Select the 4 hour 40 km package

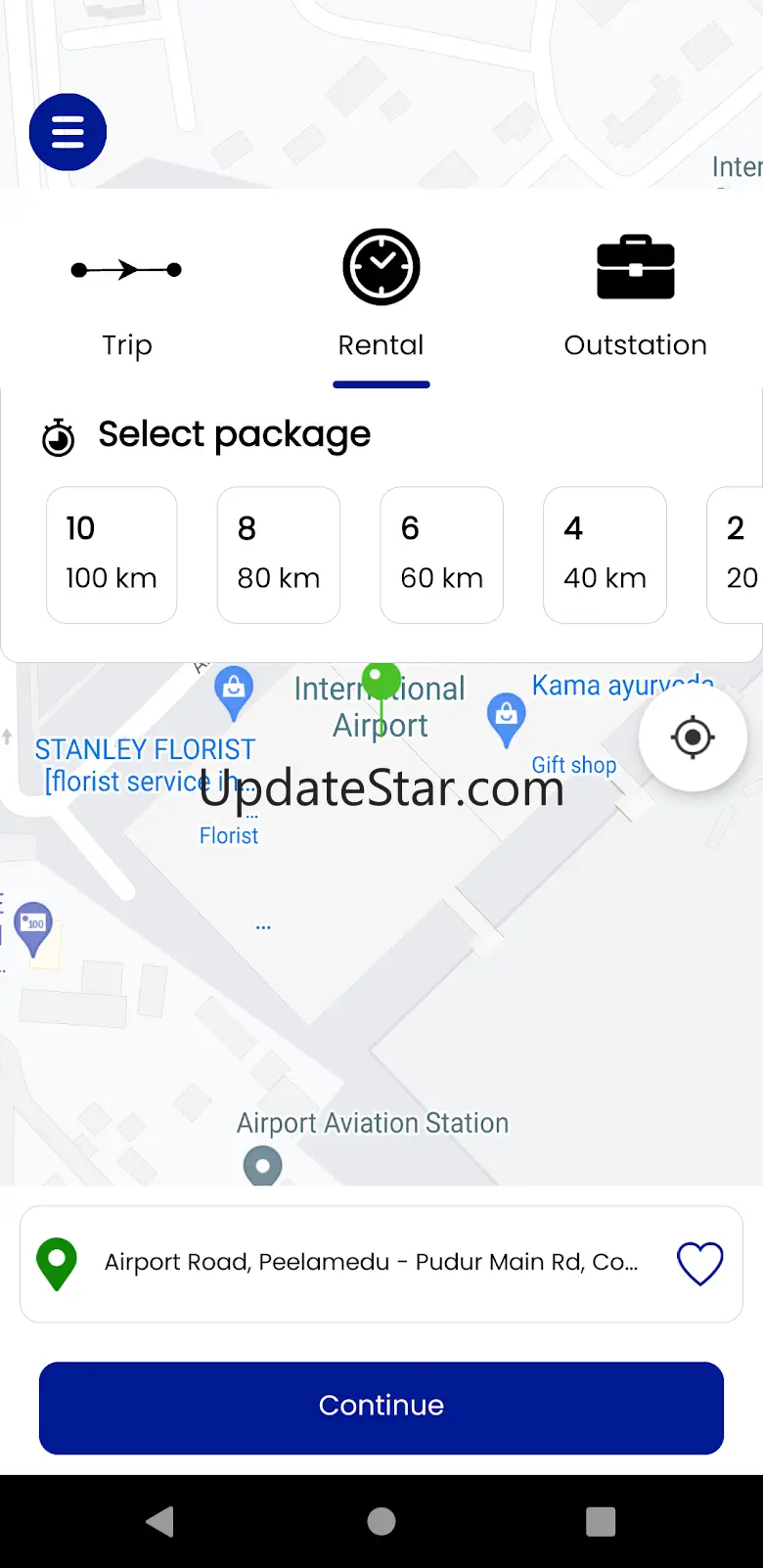(x=606, y=555)
